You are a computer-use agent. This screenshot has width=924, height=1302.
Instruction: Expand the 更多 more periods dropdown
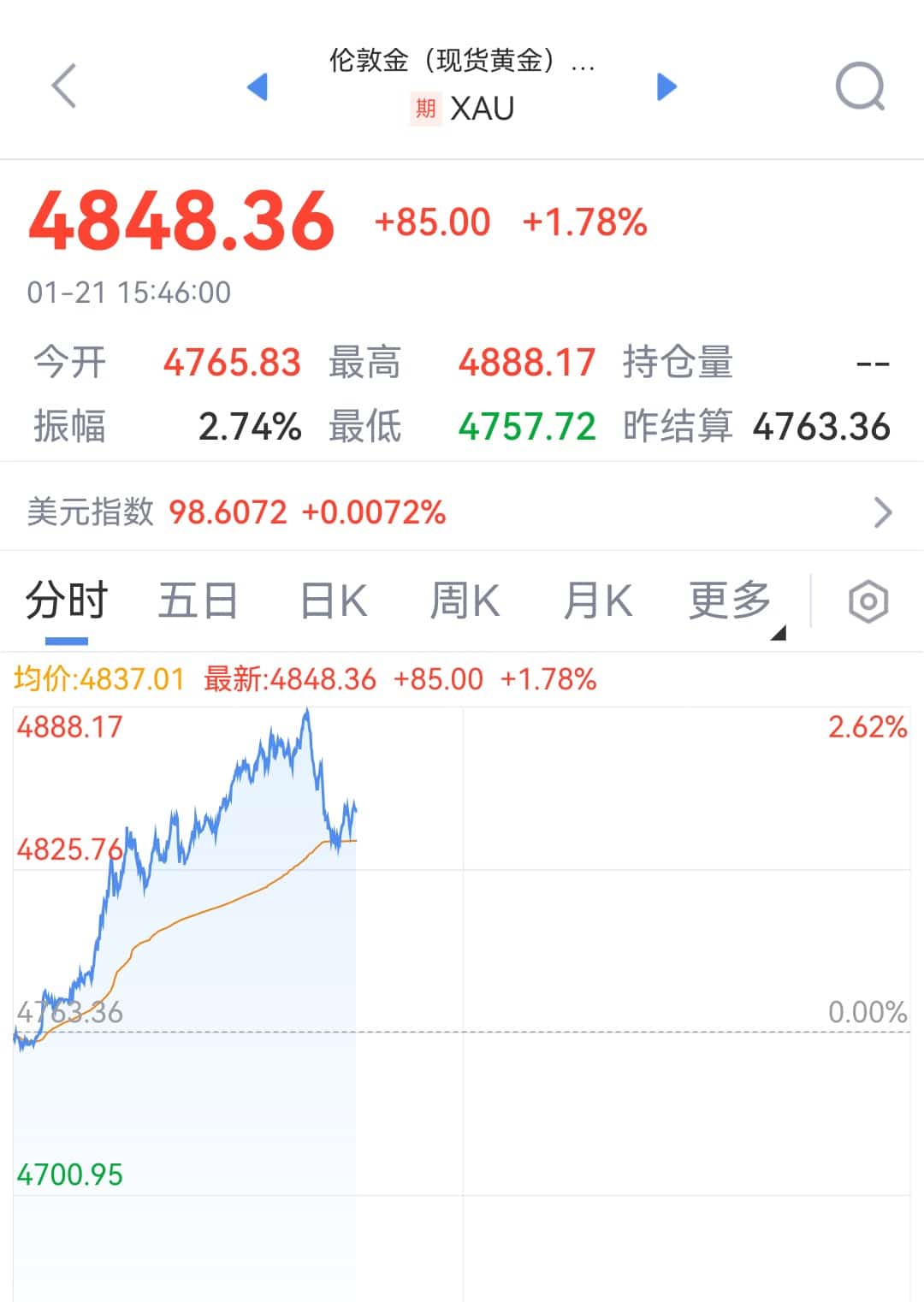pos(734,602)
